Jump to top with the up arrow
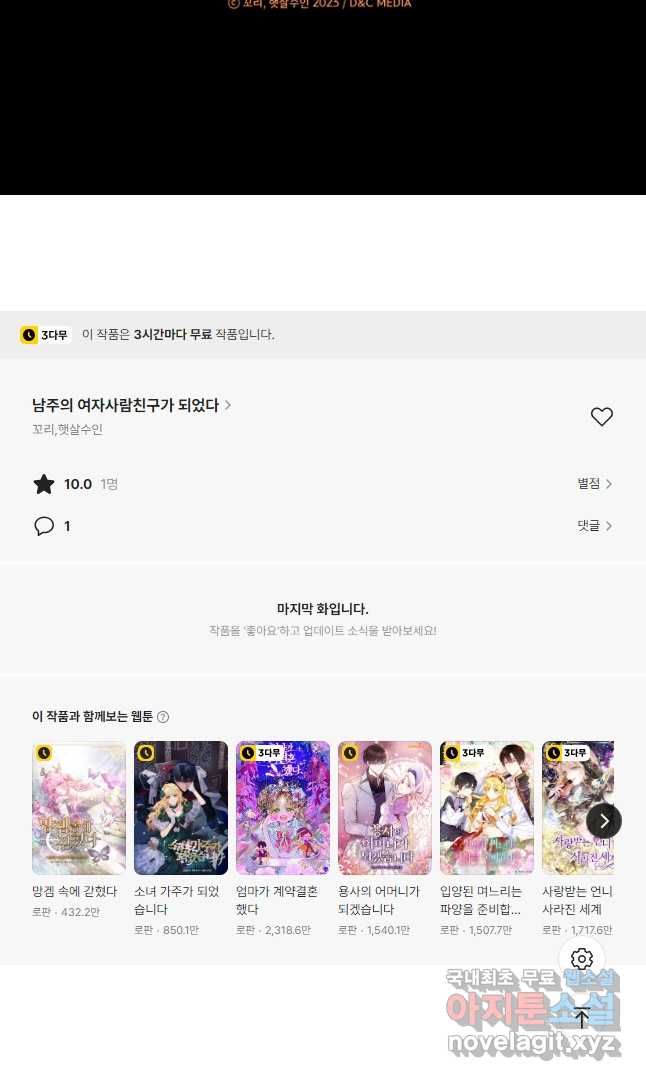This screenshot has height=1081, width=646. pyautogui.click(x=582, y=1018)
